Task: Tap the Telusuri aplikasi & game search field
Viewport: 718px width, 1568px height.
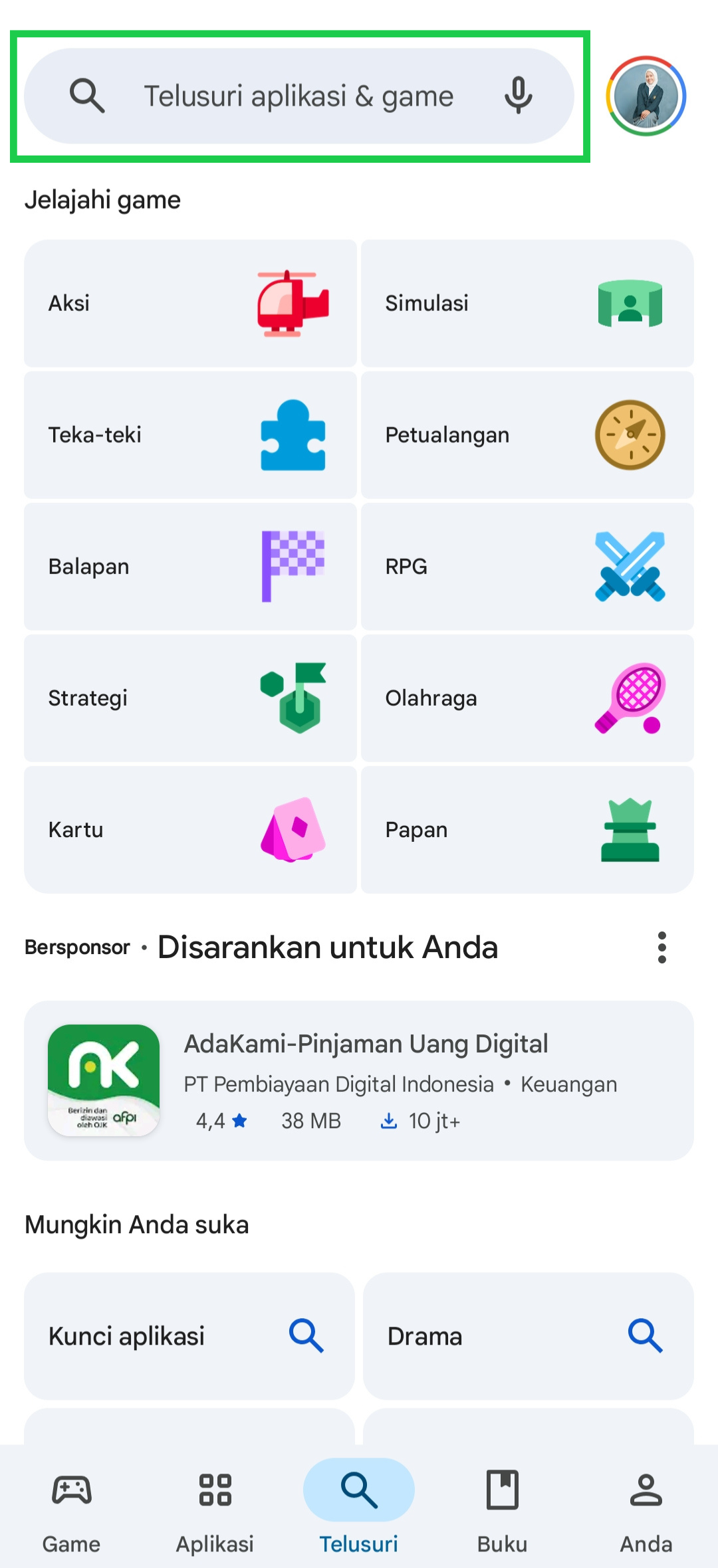Action: [x=298, y=96]
